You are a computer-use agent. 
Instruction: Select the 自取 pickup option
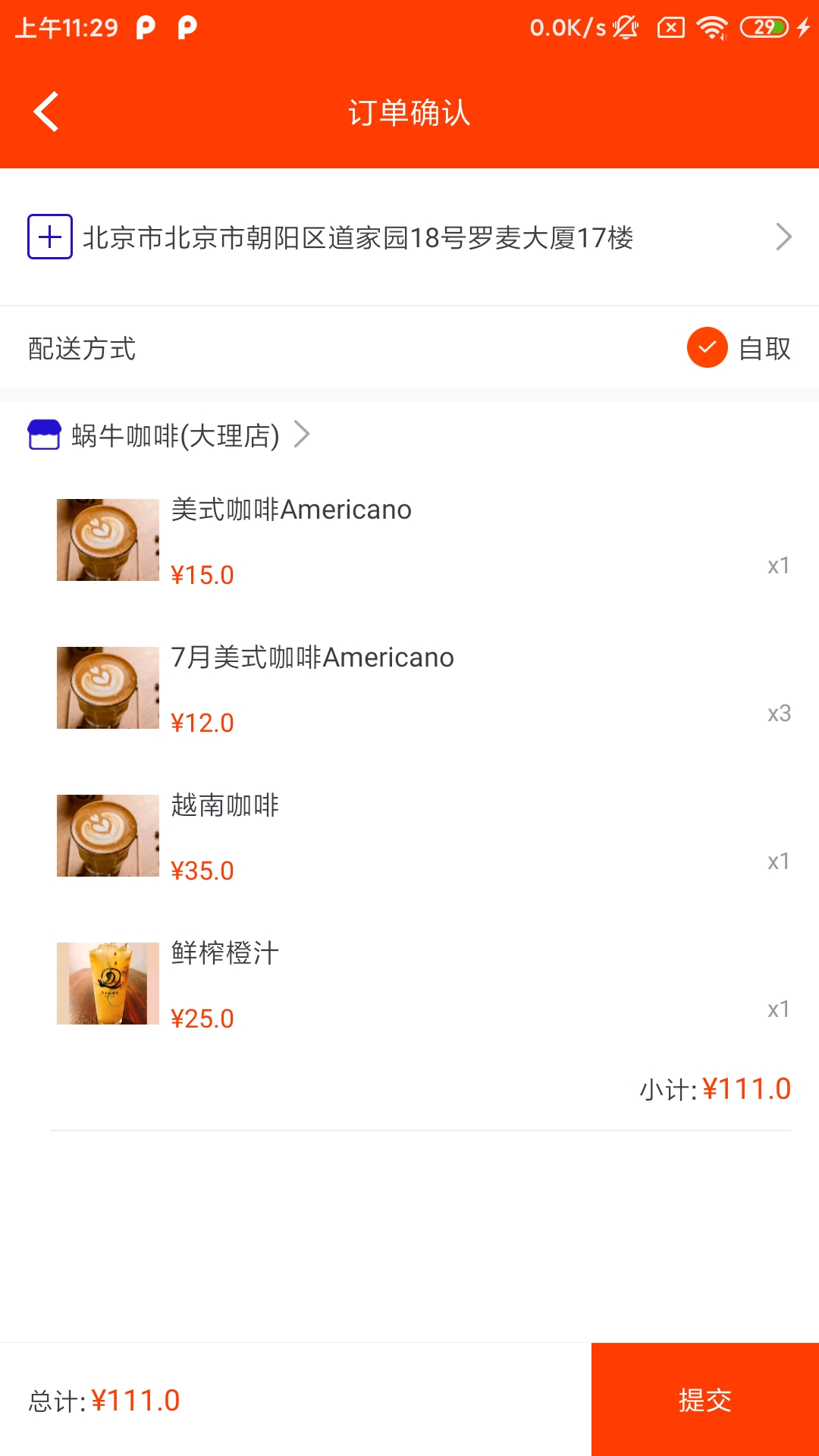tap(764, 348)
